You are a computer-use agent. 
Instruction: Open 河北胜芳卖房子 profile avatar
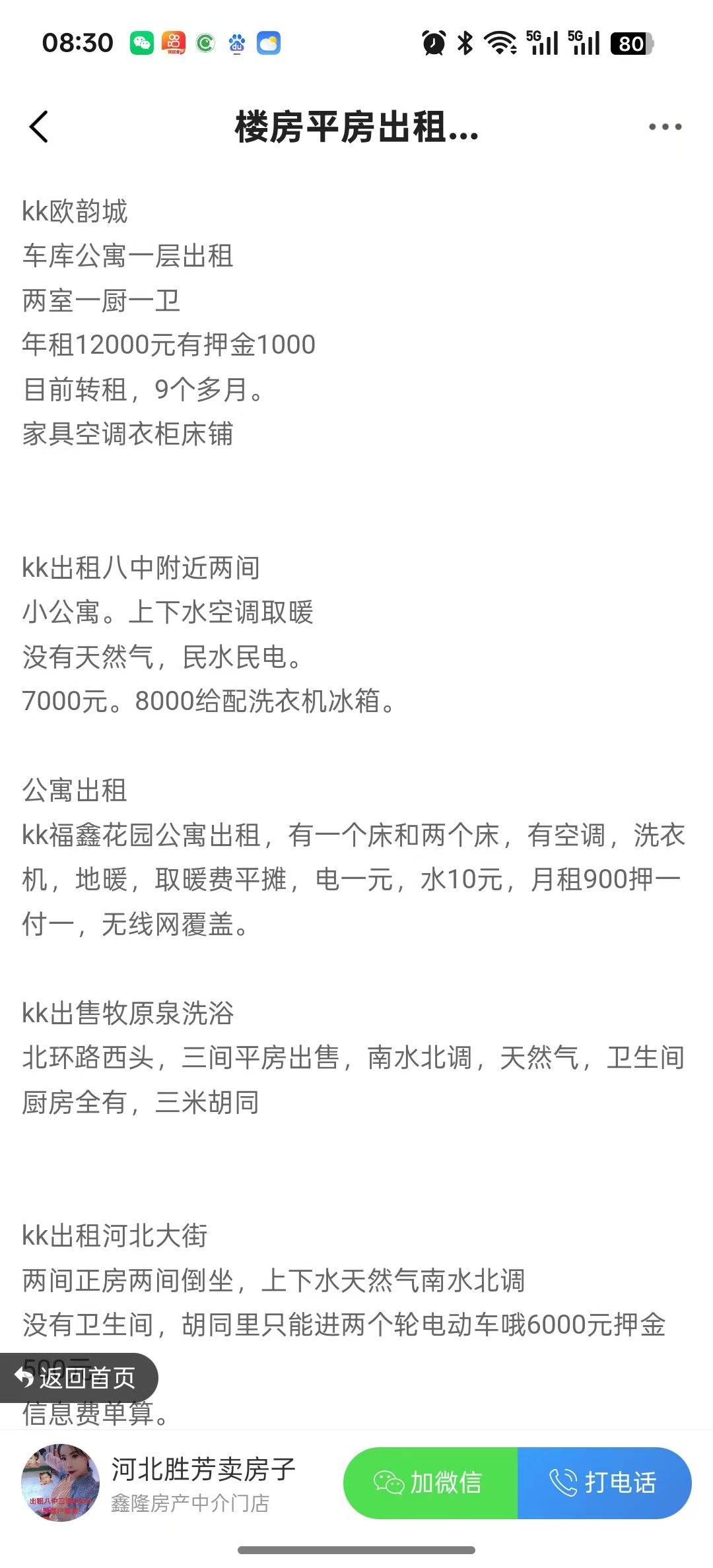(x=60, y=1482)
